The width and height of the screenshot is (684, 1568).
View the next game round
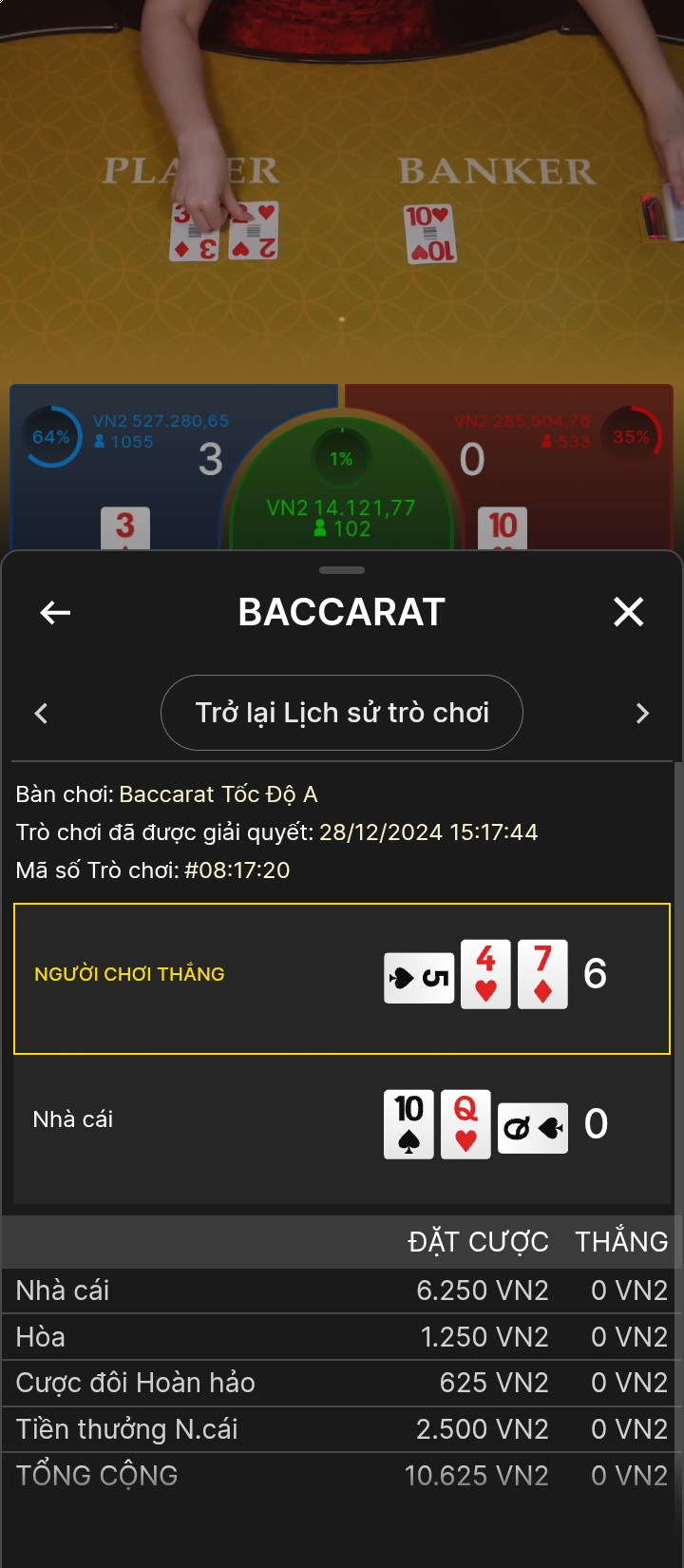coord(642,714)
